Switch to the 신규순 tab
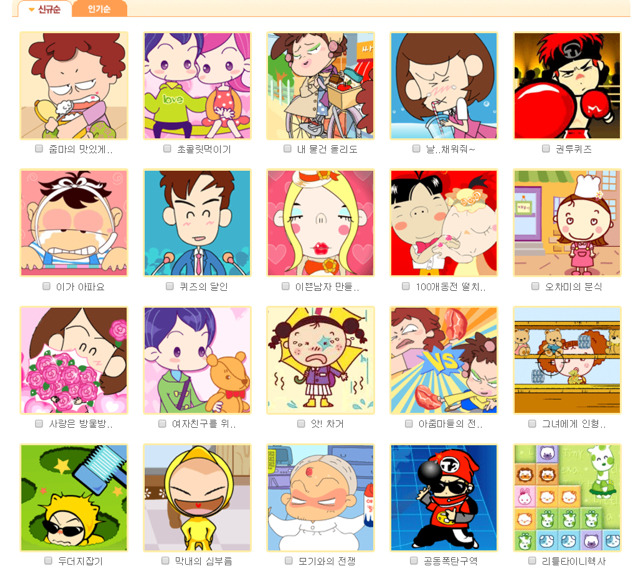This screenshot has width=640, height=578. (x=47, y=9)
